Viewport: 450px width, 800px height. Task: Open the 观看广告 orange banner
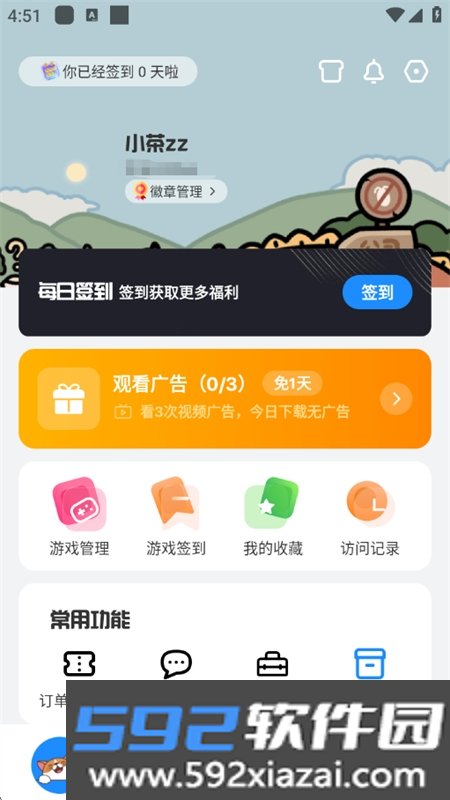click(x=225, y=398)
